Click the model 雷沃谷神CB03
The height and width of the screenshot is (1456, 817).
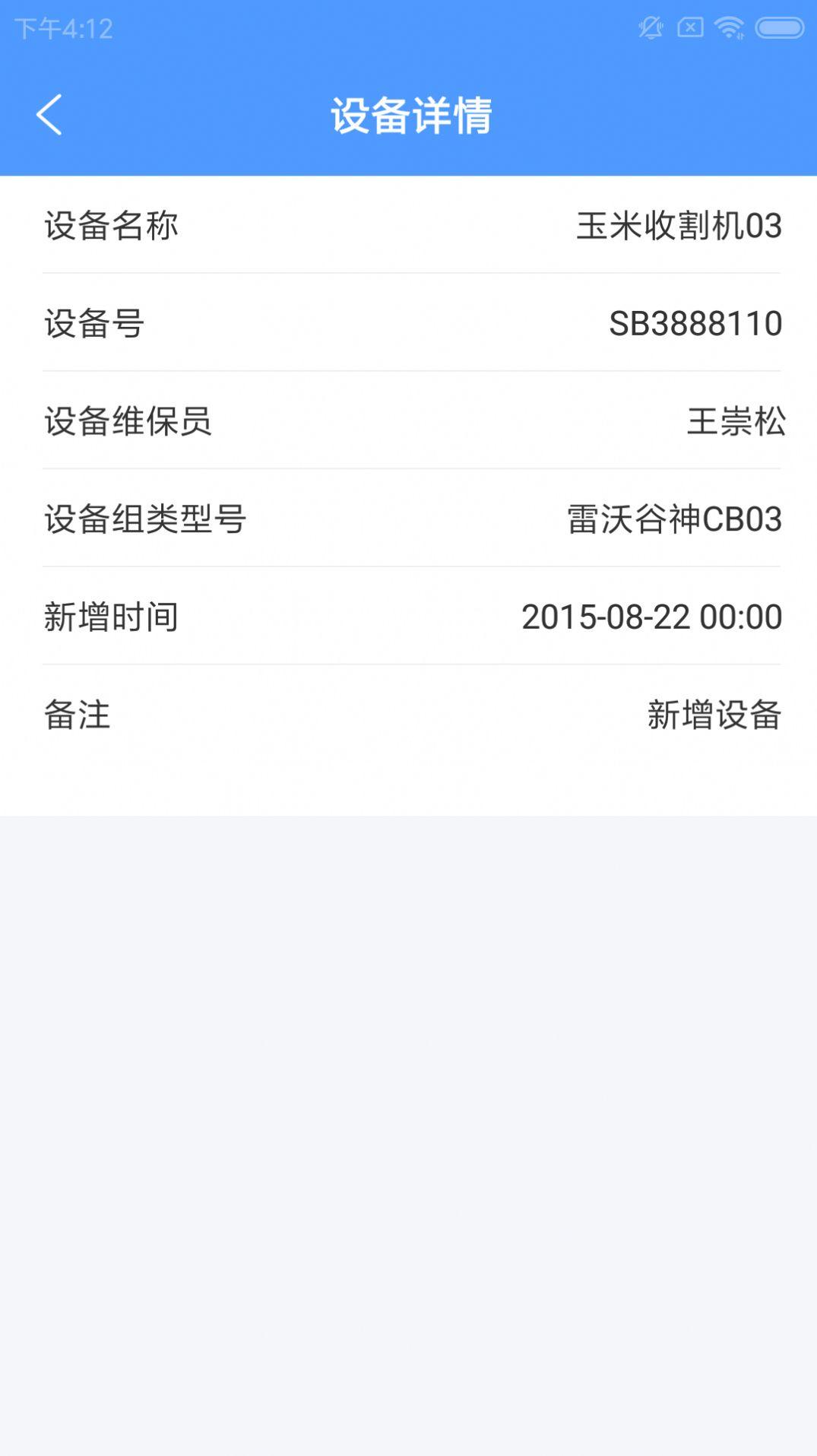tap(673, 519)
